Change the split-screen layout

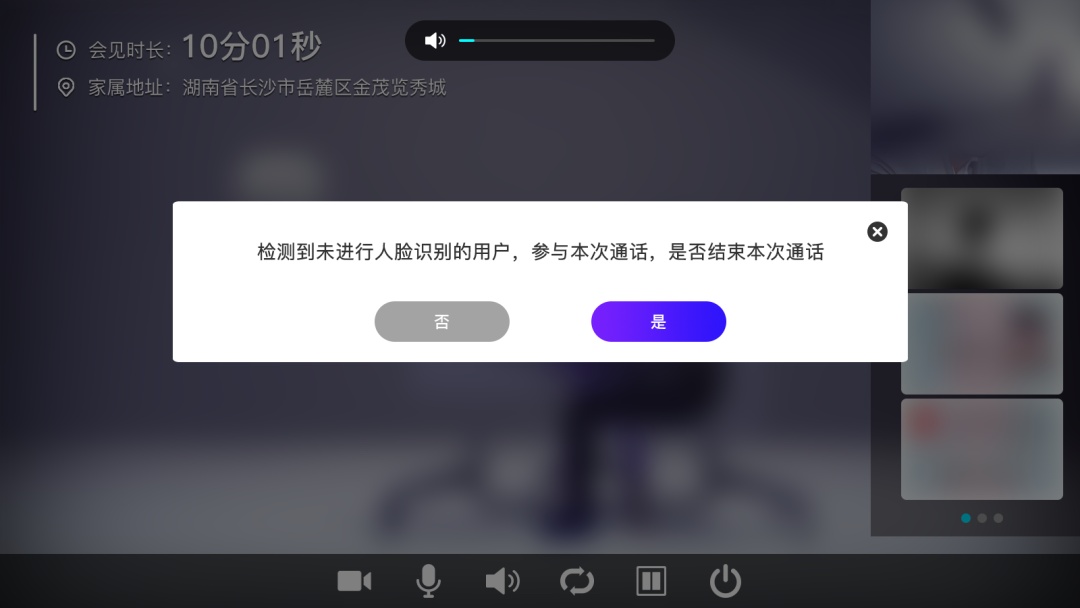[x=651, y=581]
